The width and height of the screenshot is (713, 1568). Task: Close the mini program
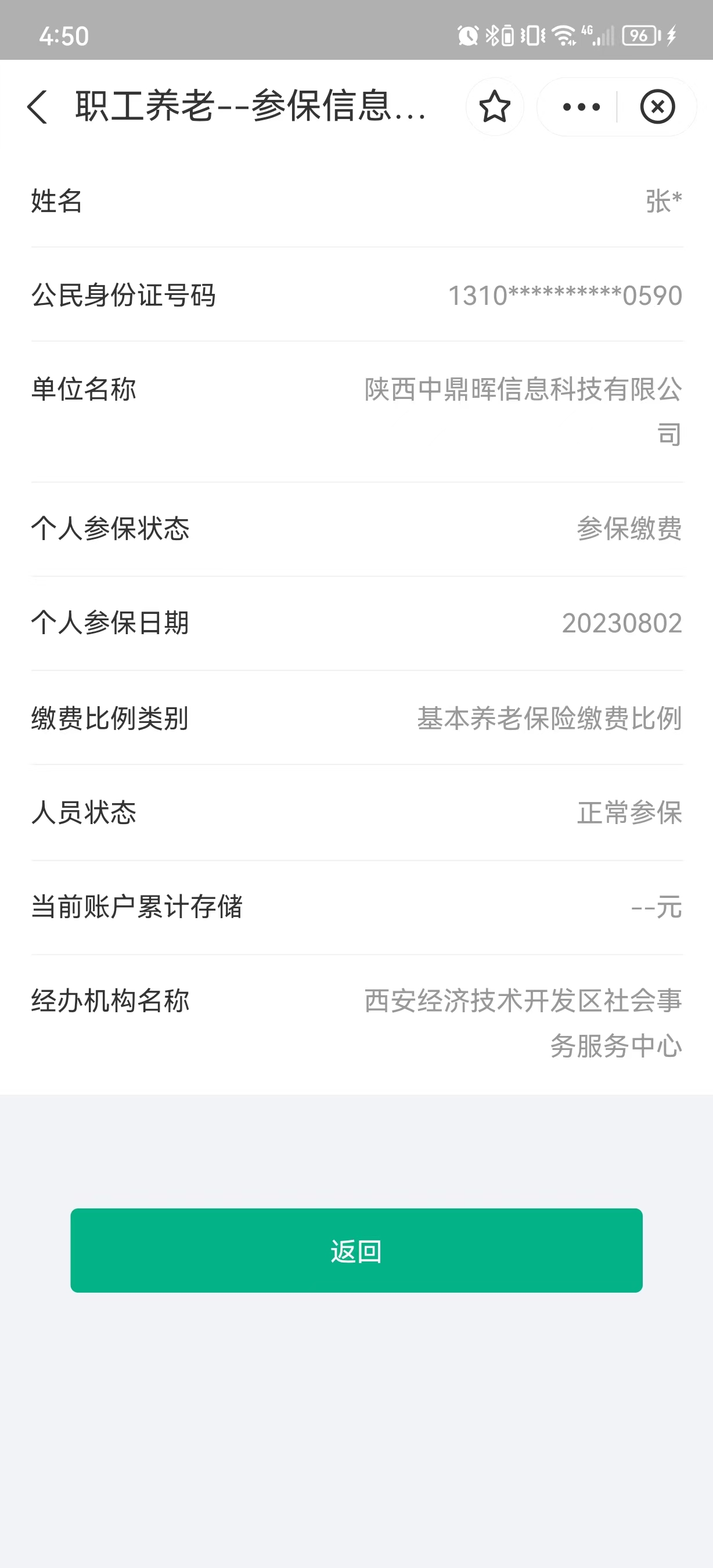(x=658, y=107)
